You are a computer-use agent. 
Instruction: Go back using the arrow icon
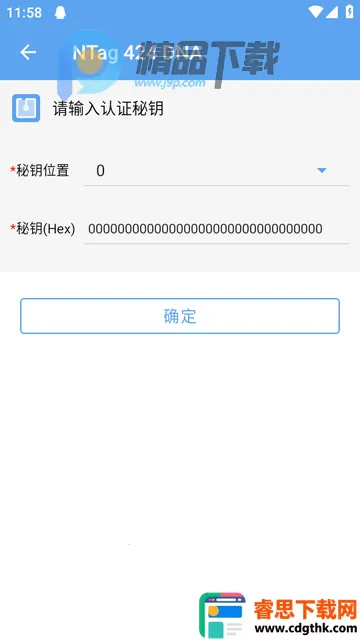point(28,52)
